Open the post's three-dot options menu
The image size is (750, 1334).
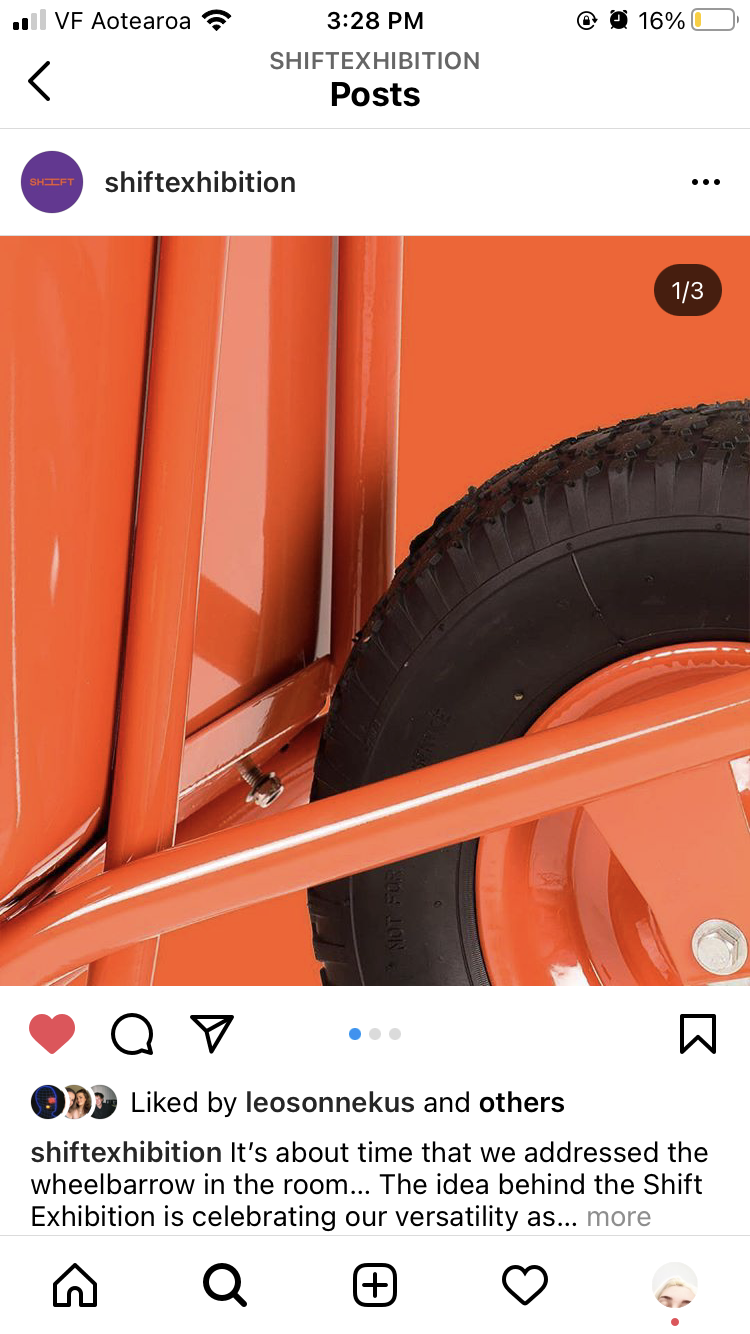click(x=705, y=182)
